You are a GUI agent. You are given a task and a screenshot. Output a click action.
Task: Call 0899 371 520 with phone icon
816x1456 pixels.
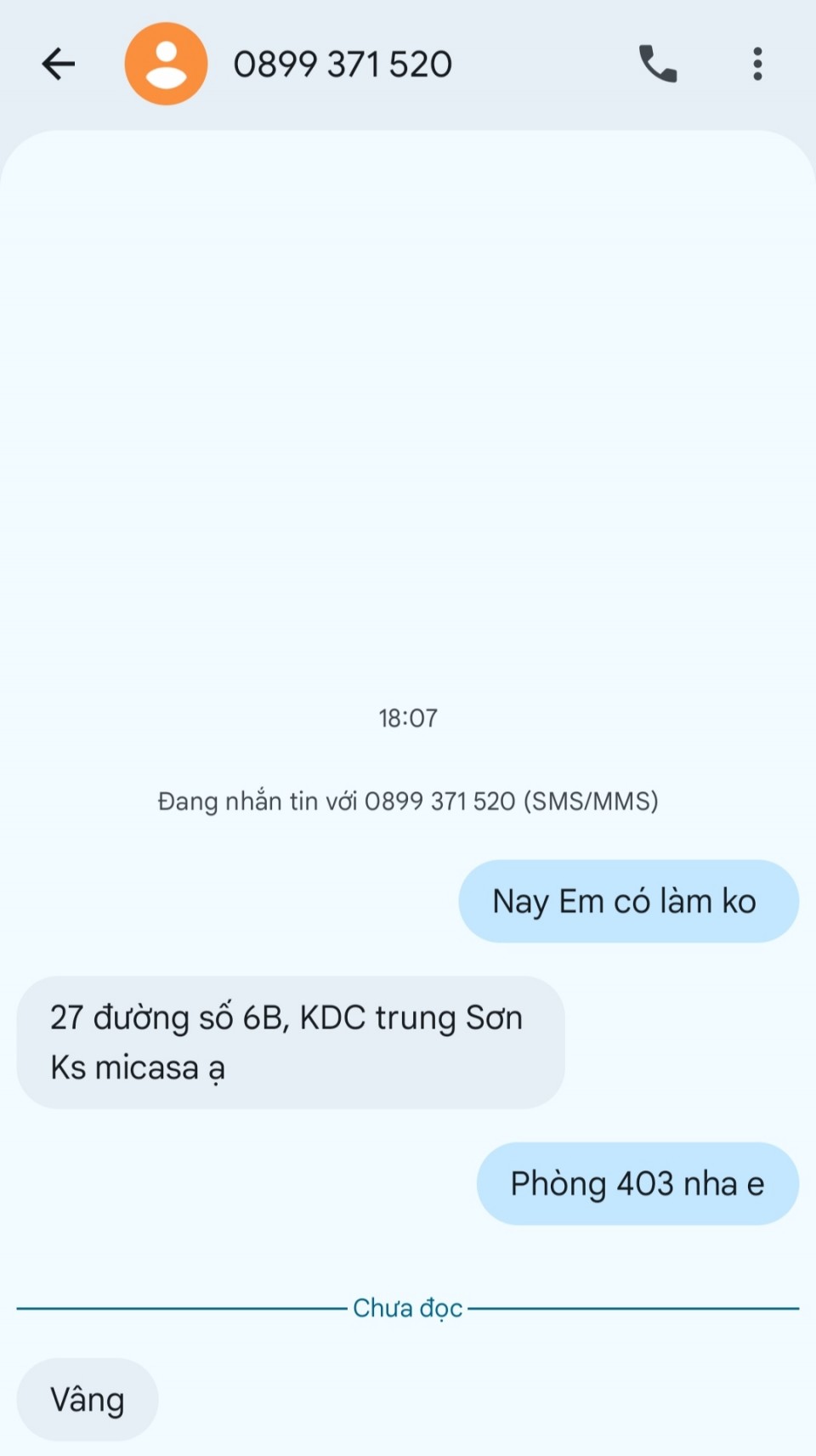(657, 64)
